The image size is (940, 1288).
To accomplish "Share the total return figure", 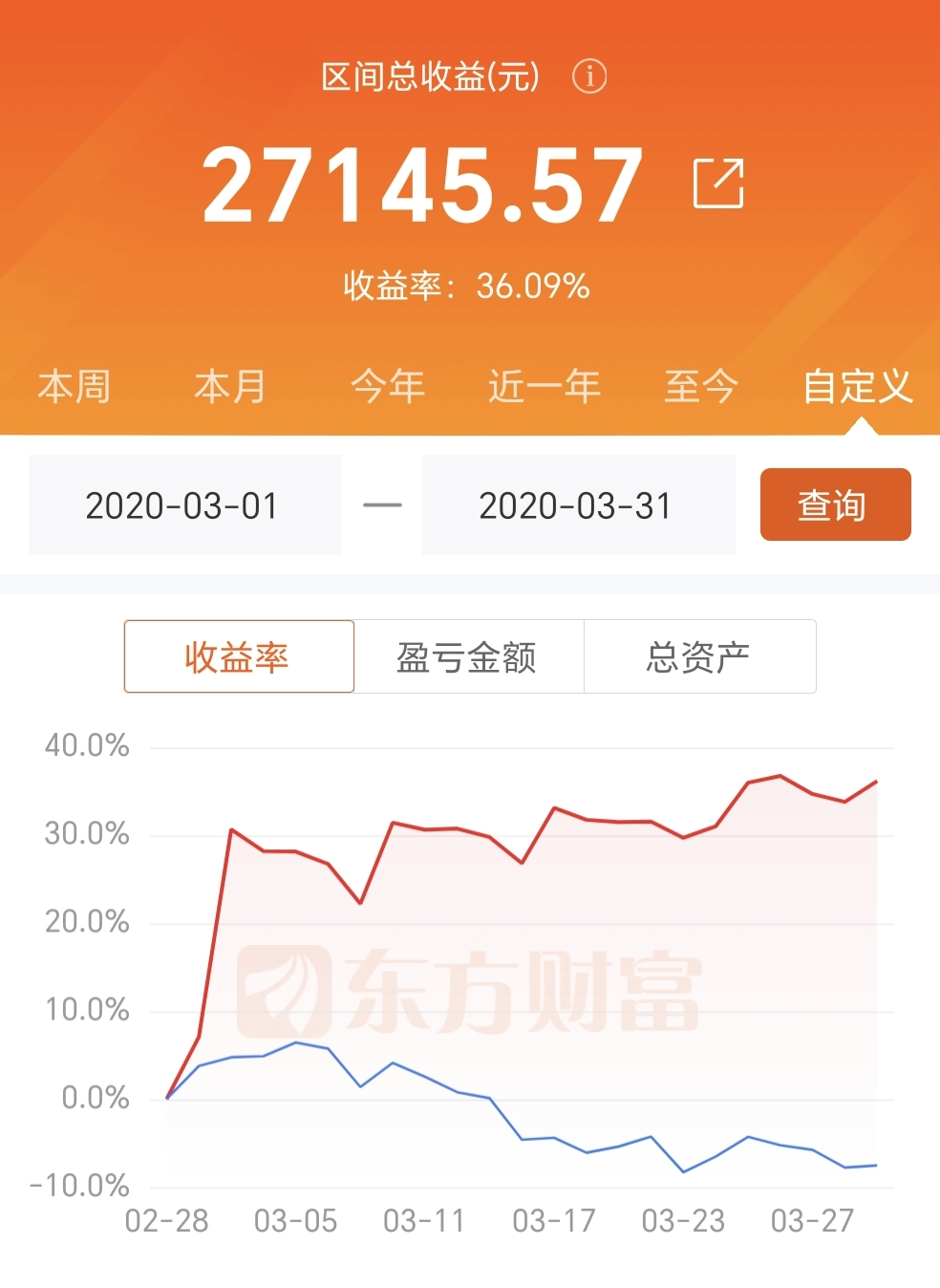I will (718, 183).
